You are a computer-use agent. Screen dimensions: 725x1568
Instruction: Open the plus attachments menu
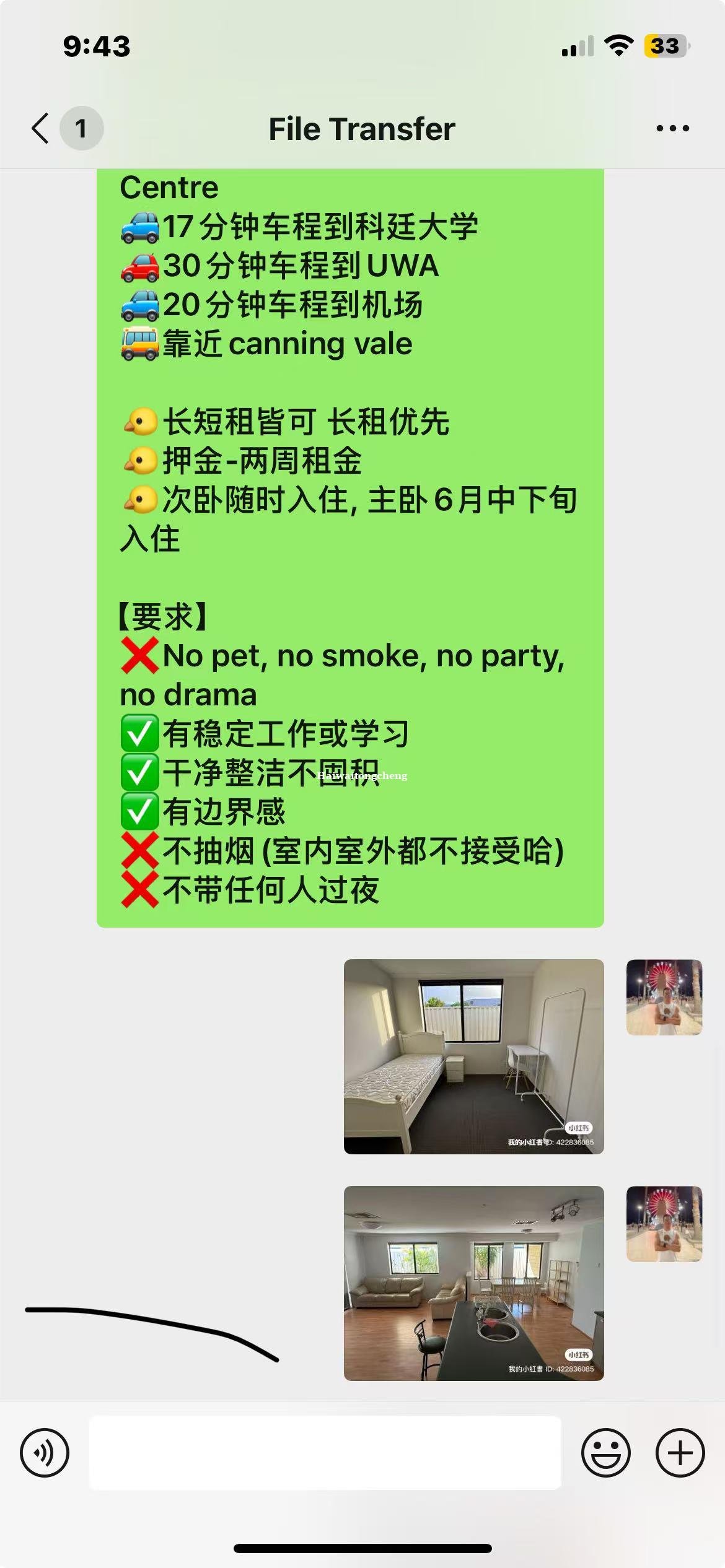pyautogui.click(x=680, y=1452)
